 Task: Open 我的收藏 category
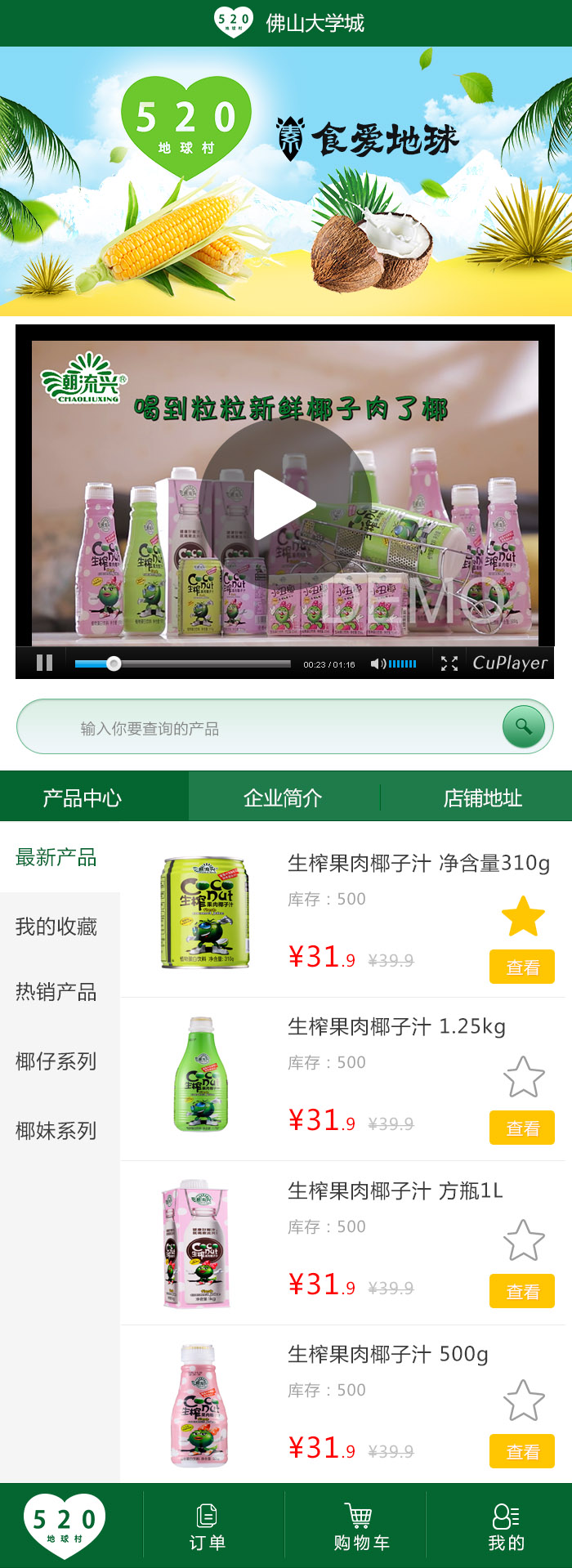click(56, 927)
